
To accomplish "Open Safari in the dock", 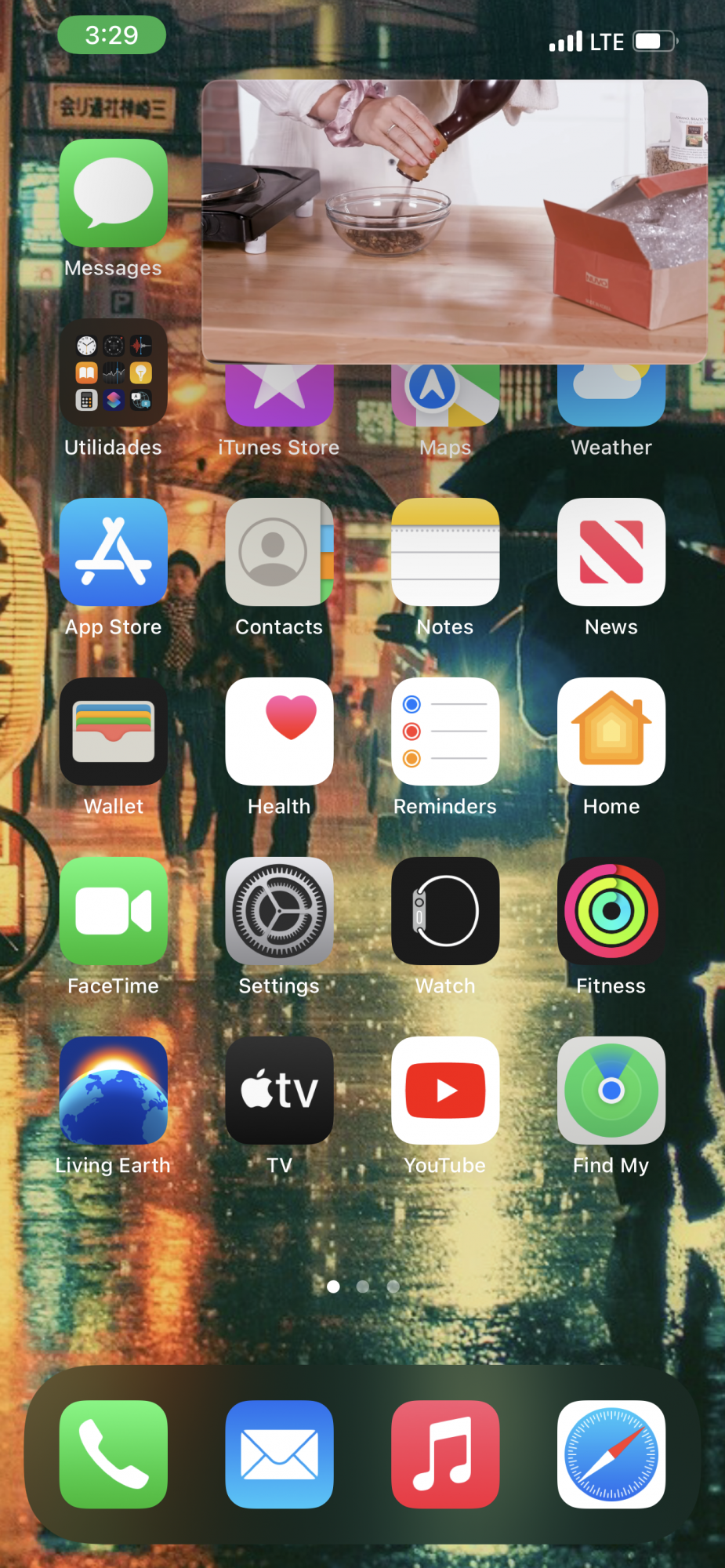I will 611,1454.
